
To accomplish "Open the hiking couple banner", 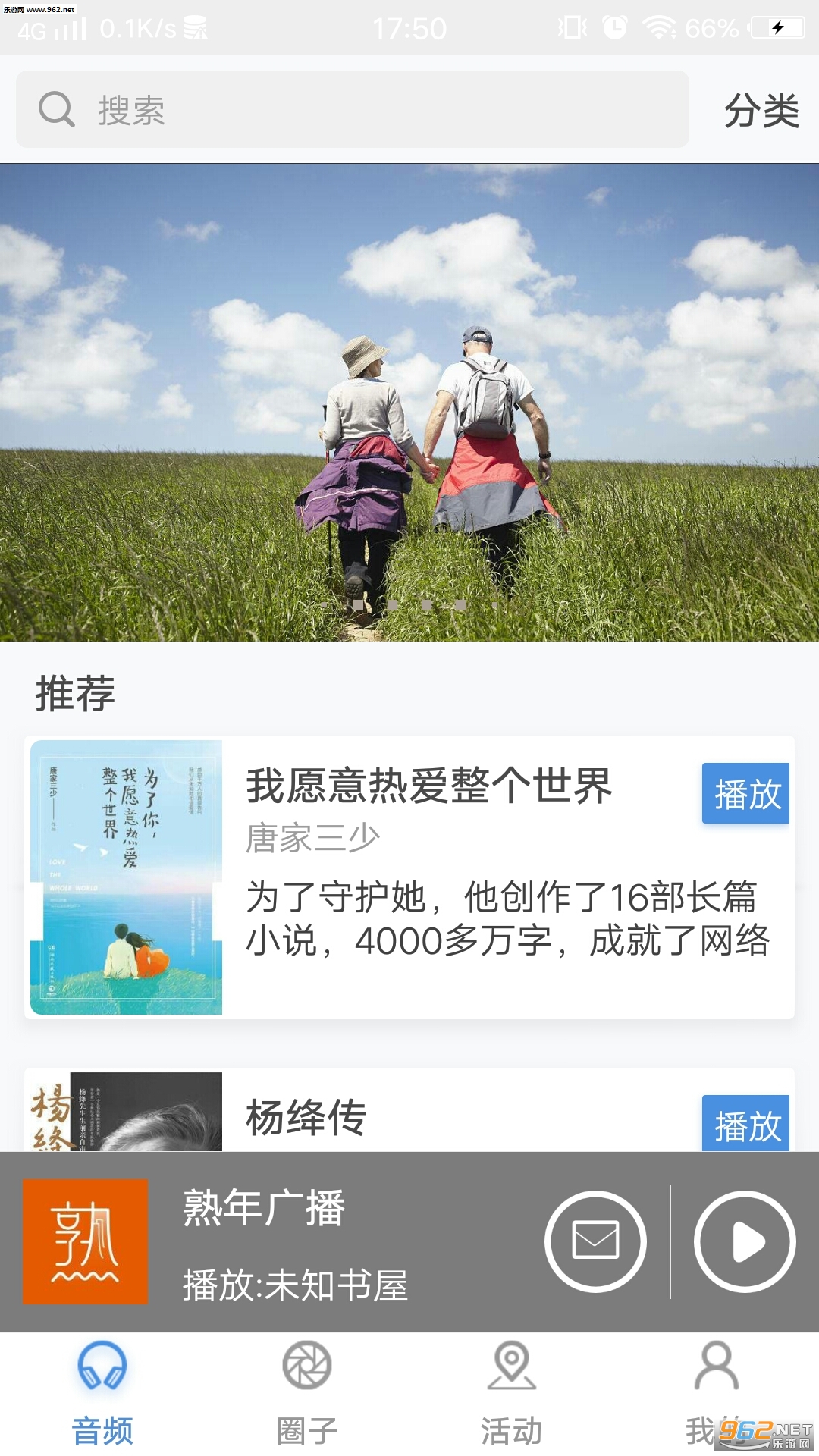I will tap(409, 402).
